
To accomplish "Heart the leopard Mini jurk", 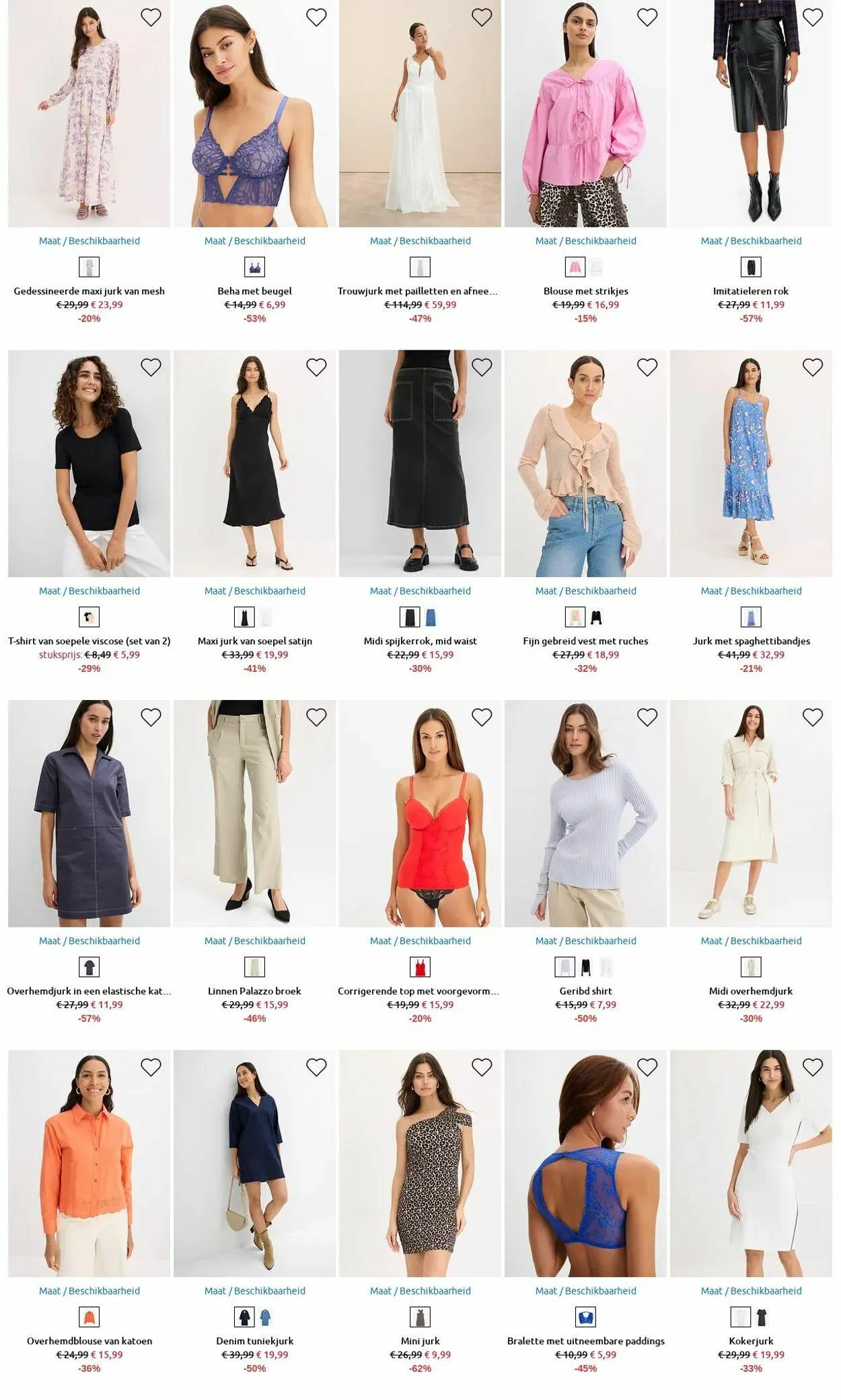I will pyautogui.click(x=482, y=1067).
